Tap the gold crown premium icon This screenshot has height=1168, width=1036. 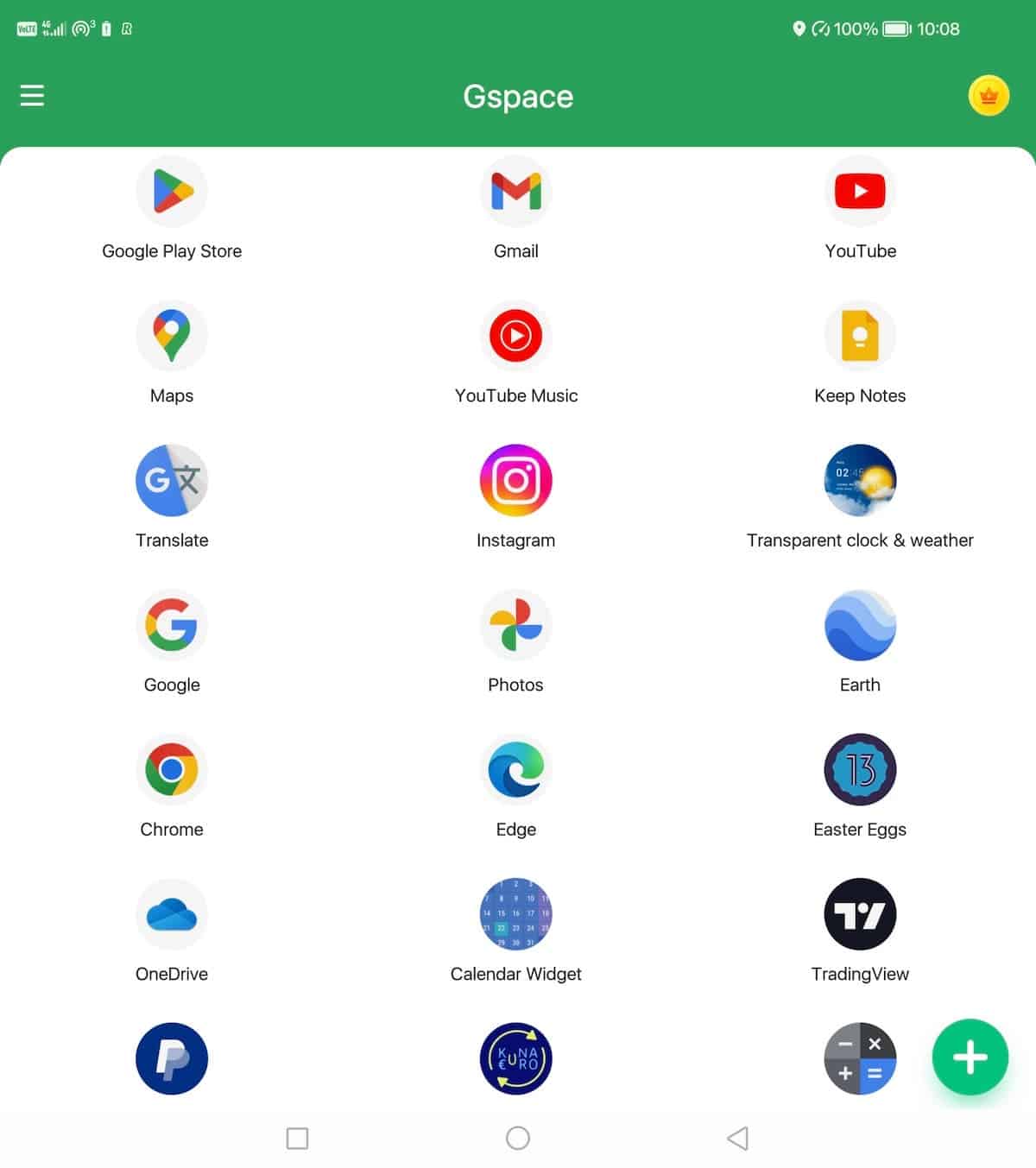point(989,96)
